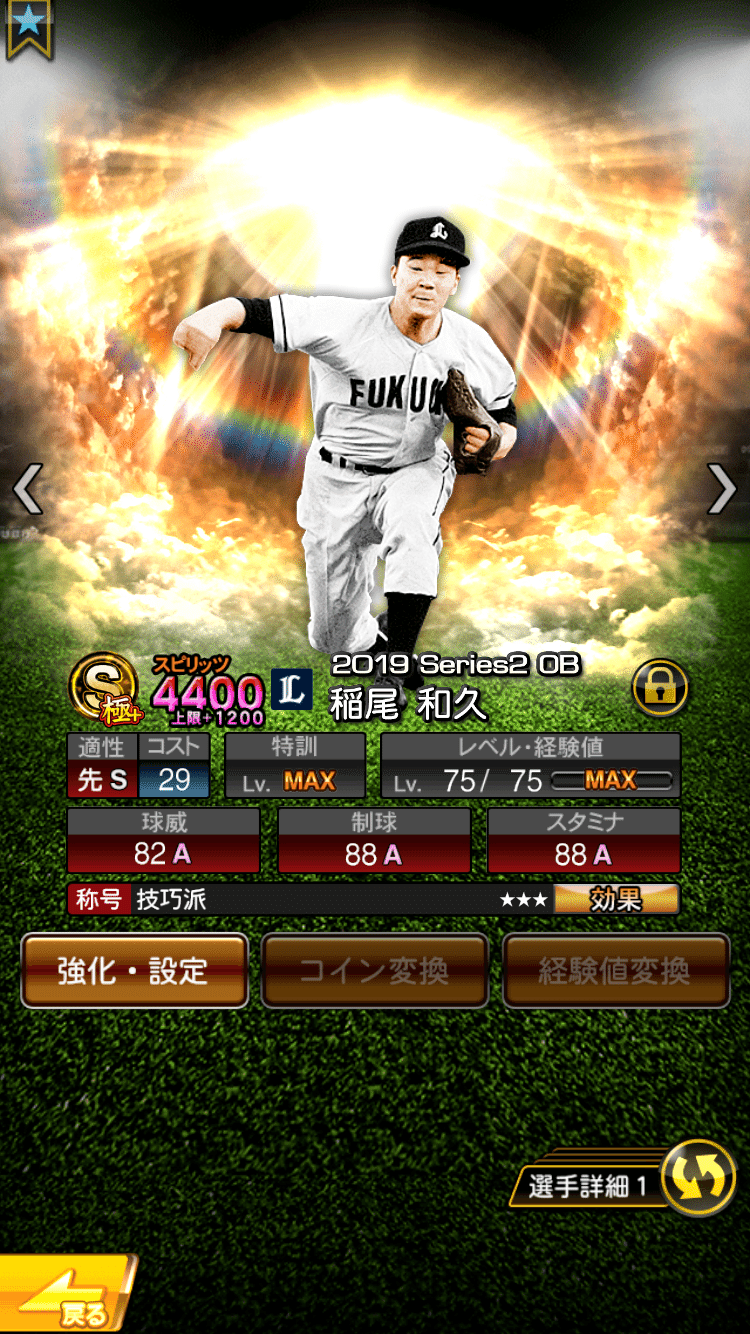Open the 強化・設定 menu
This screenshot has width=750, height=1334.
coord(134,970)
